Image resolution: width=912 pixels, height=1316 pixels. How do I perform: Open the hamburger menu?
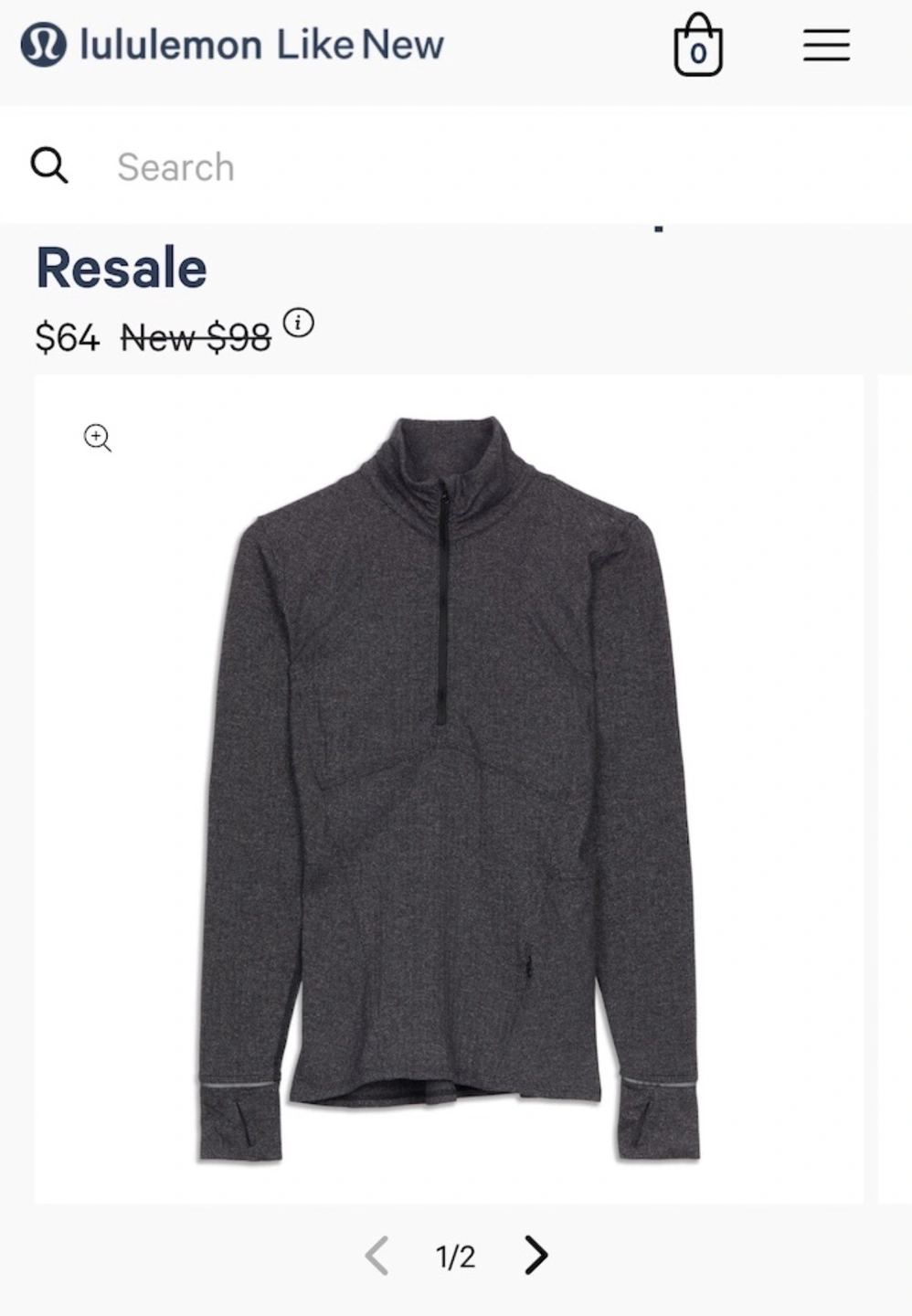pyautogui.click(x=826, y=45)
